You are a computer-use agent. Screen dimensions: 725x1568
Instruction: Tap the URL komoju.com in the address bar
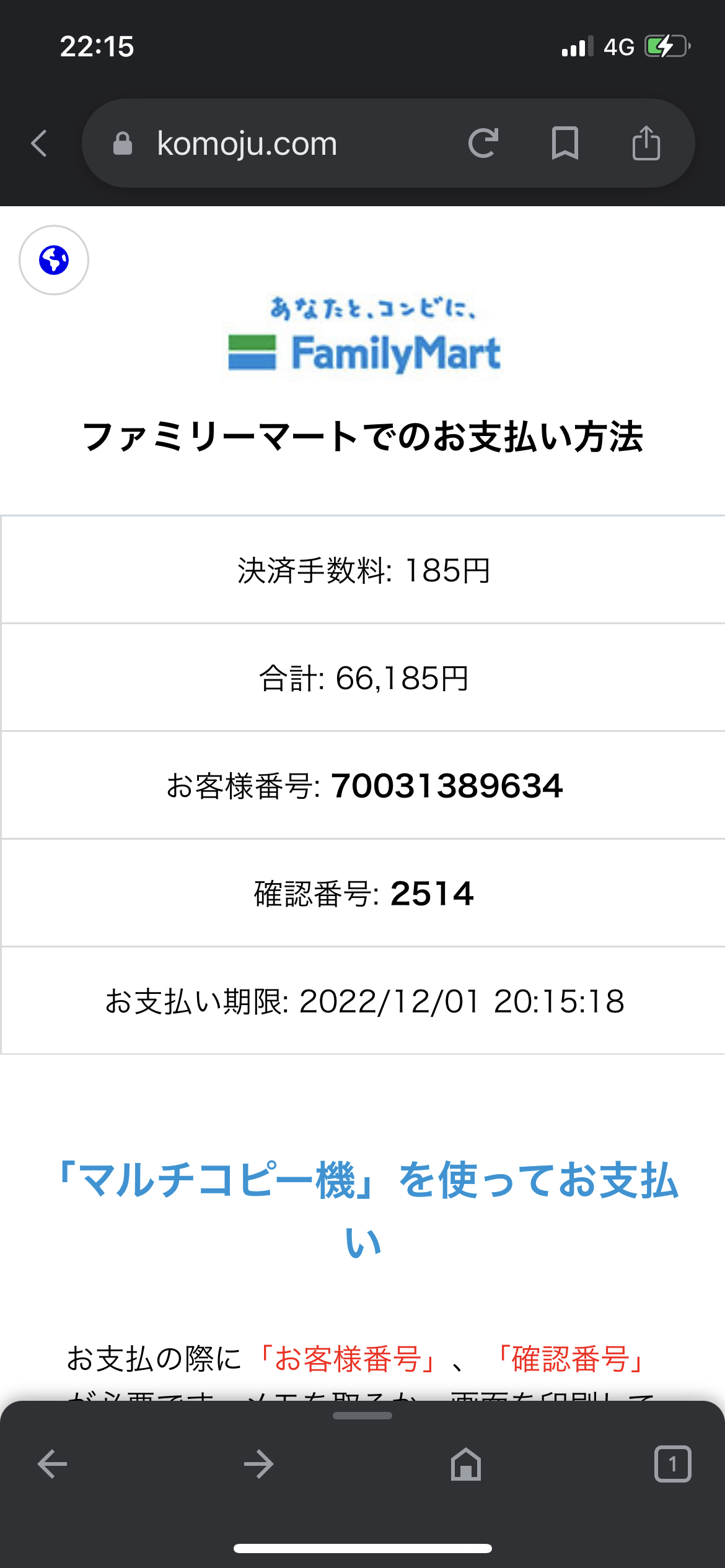246,143
